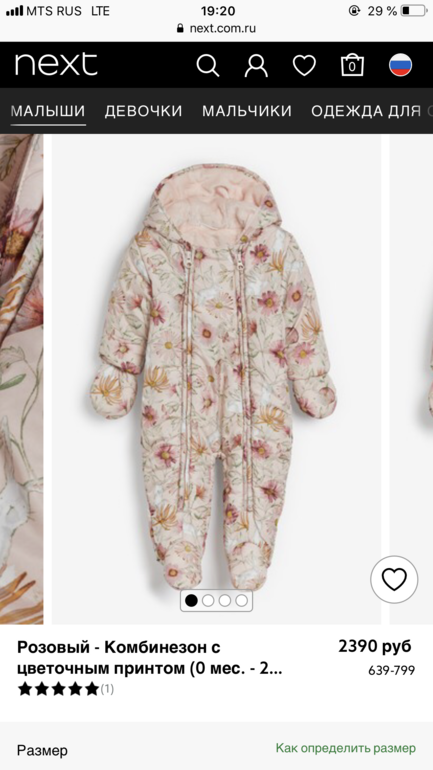This screenshot has width=433, height=770.
Task: Add floral snowsuit to favorites
Action: [394, 579]
